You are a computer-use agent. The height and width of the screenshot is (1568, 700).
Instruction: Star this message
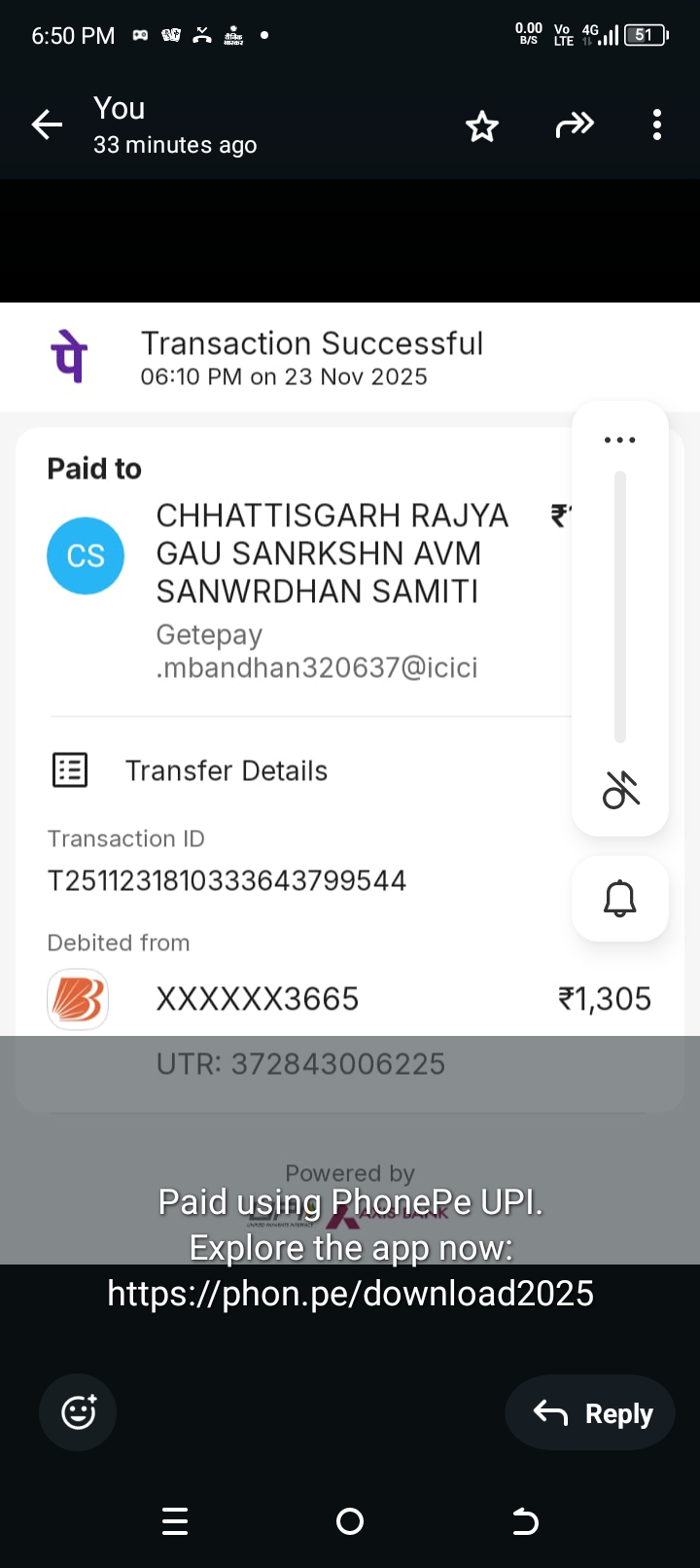[x=482, y=125]
